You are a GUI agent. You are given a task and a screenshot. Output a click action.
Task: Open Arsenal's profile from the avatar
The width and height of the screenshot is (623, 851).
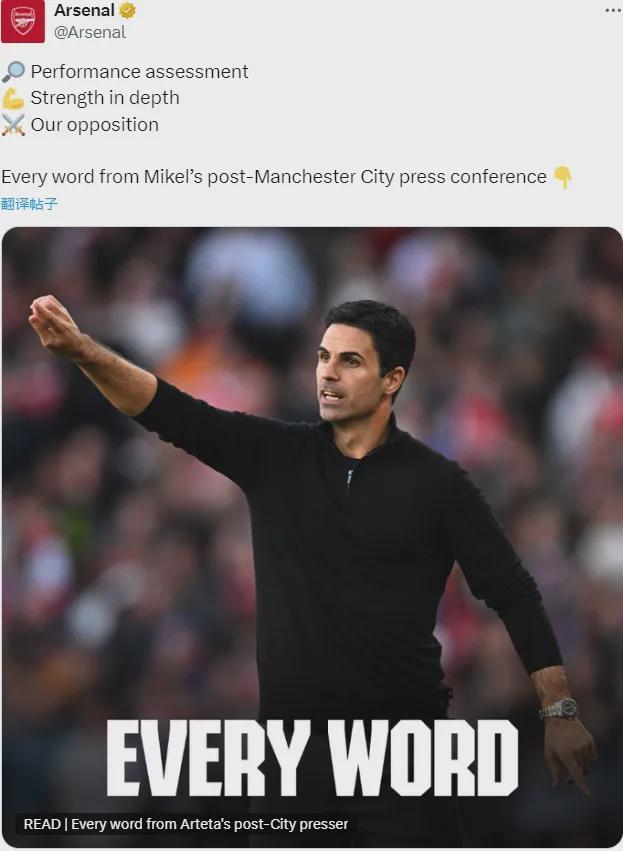pos(22,21)
